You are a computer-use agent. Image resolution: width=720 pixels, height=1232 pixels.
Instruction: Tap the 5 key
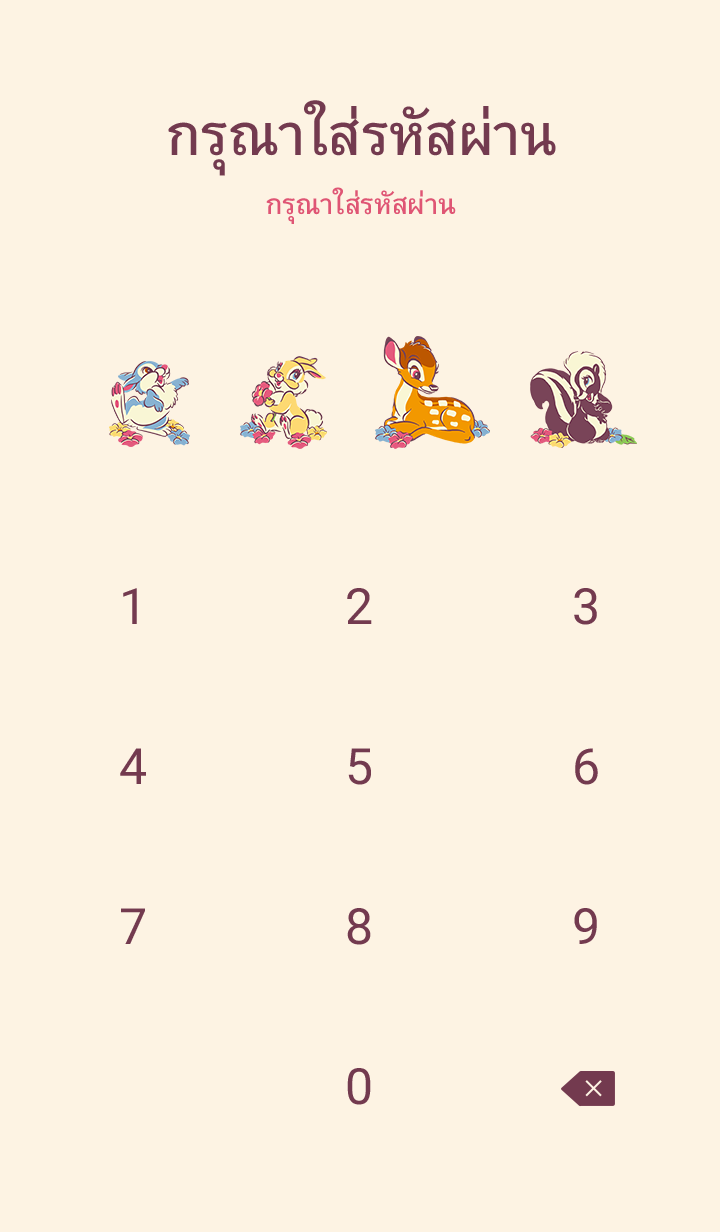click(359, 767)
